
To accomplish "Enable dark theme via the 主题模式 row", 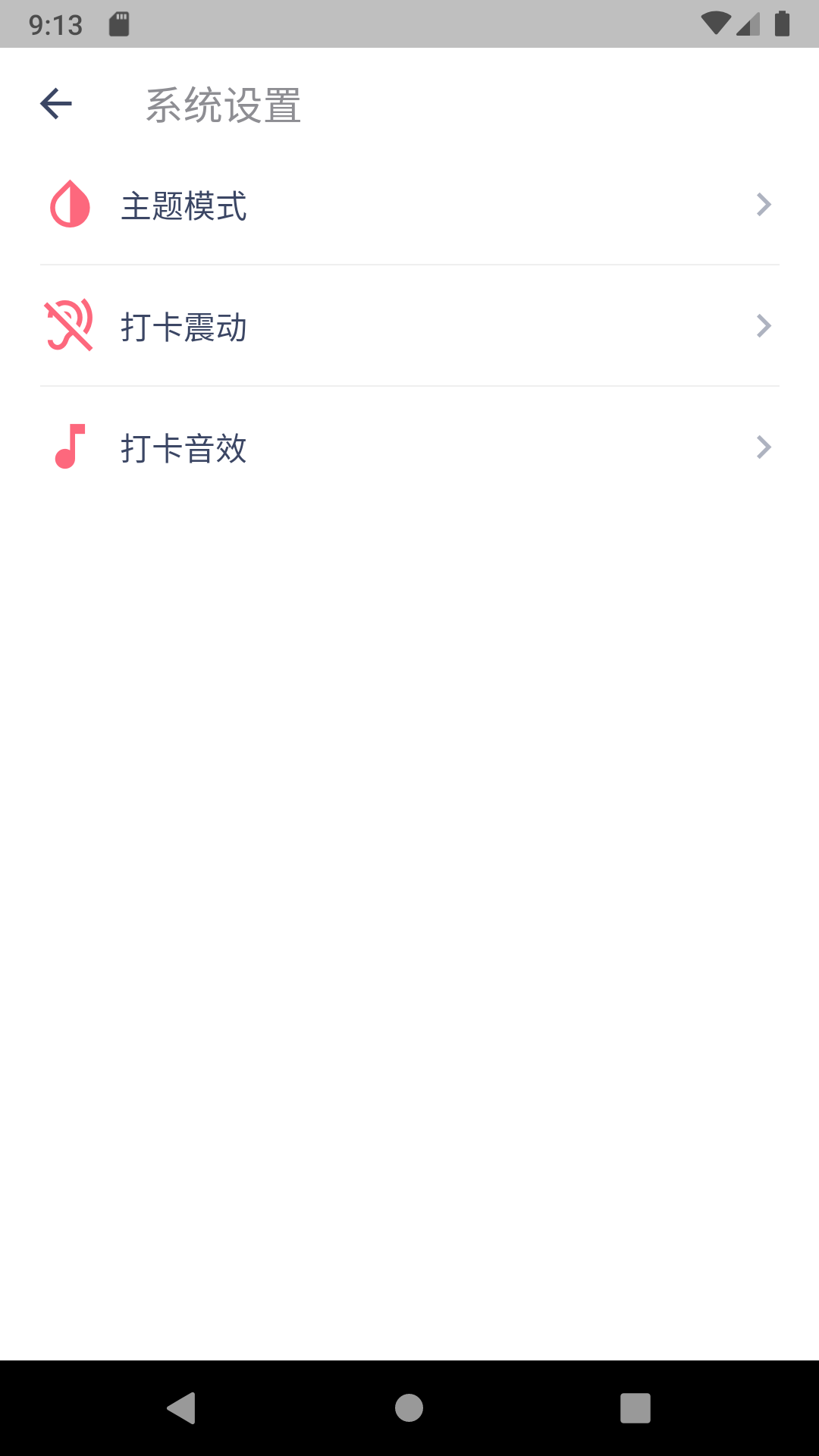I will point(409,203).
